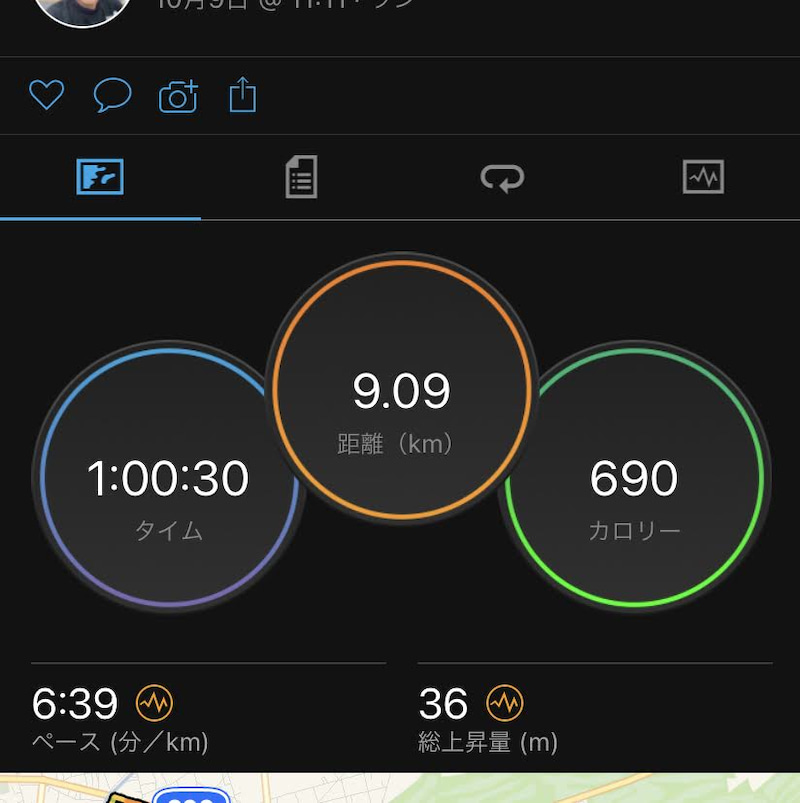800x803 pixels.
Task: View the pace chart icon beside 6:39
Action: click(154, 704)
